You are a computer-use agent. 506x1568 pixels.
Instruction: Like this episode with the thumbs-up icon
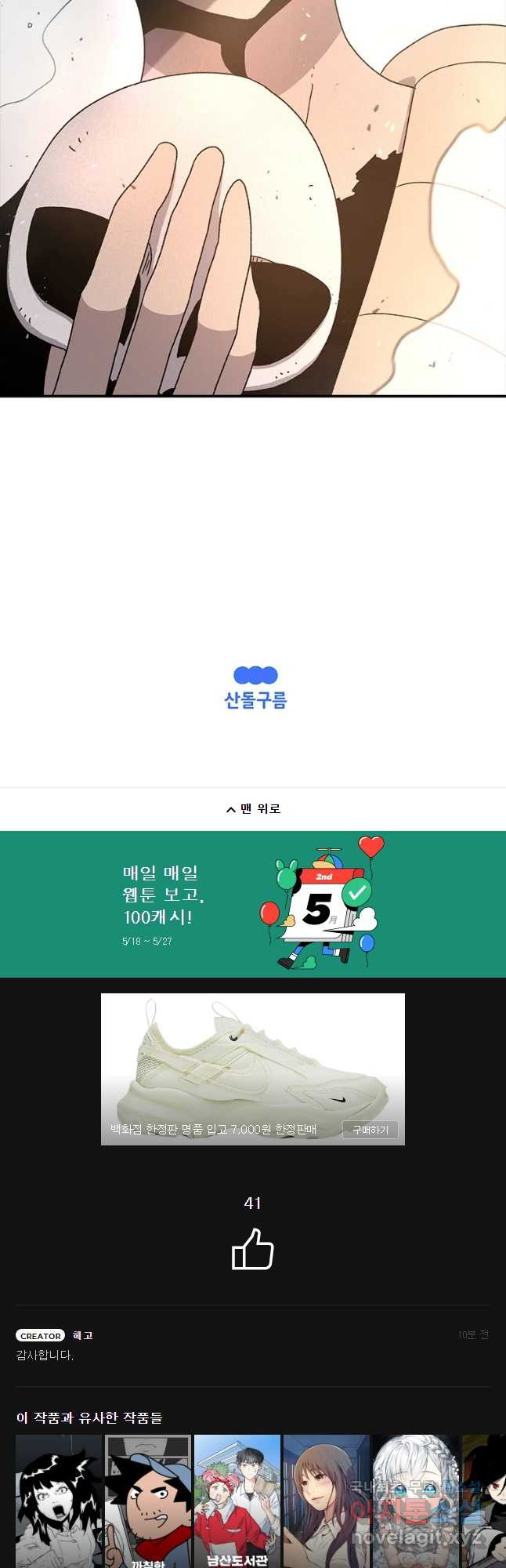coord(252,1249)
